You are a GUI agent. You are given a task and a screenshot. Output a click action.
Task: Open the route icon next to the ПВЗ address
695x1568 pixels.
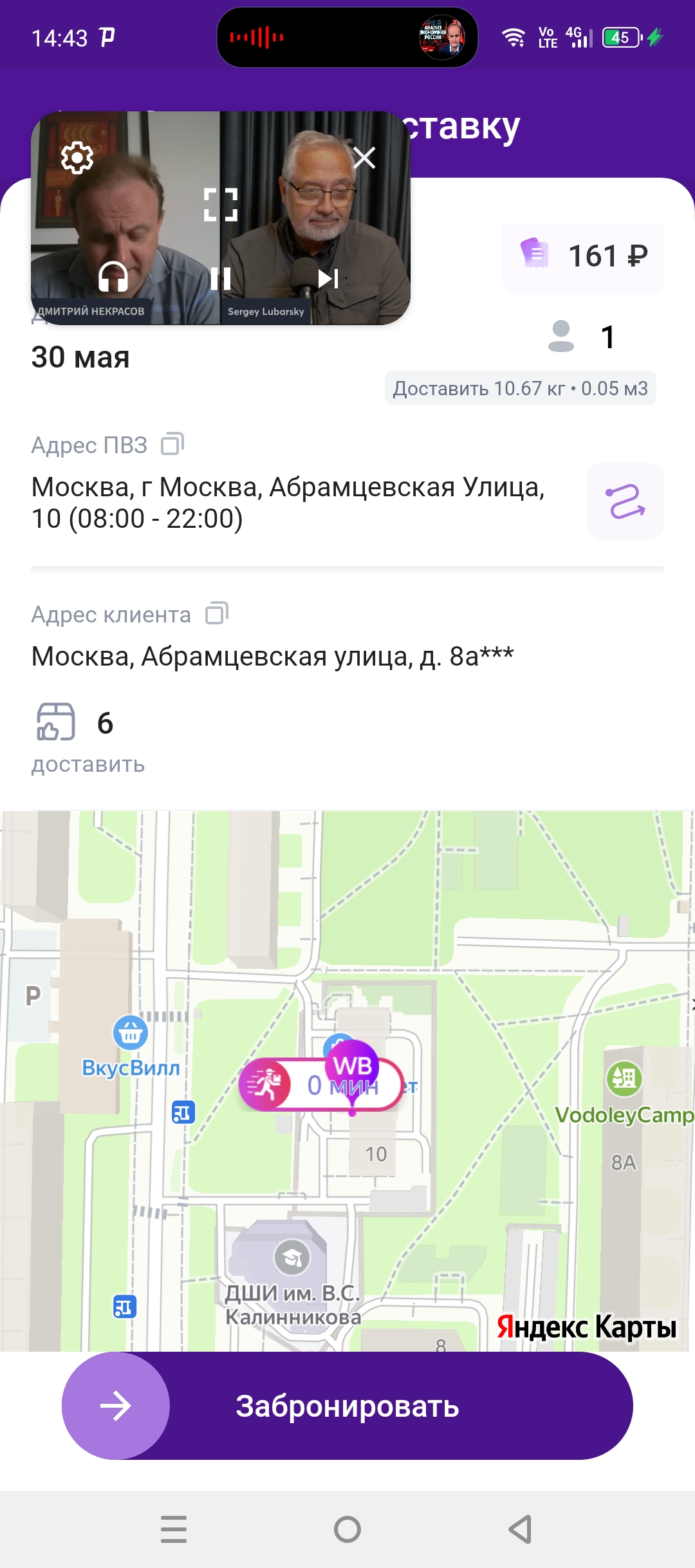click(625, 501)
